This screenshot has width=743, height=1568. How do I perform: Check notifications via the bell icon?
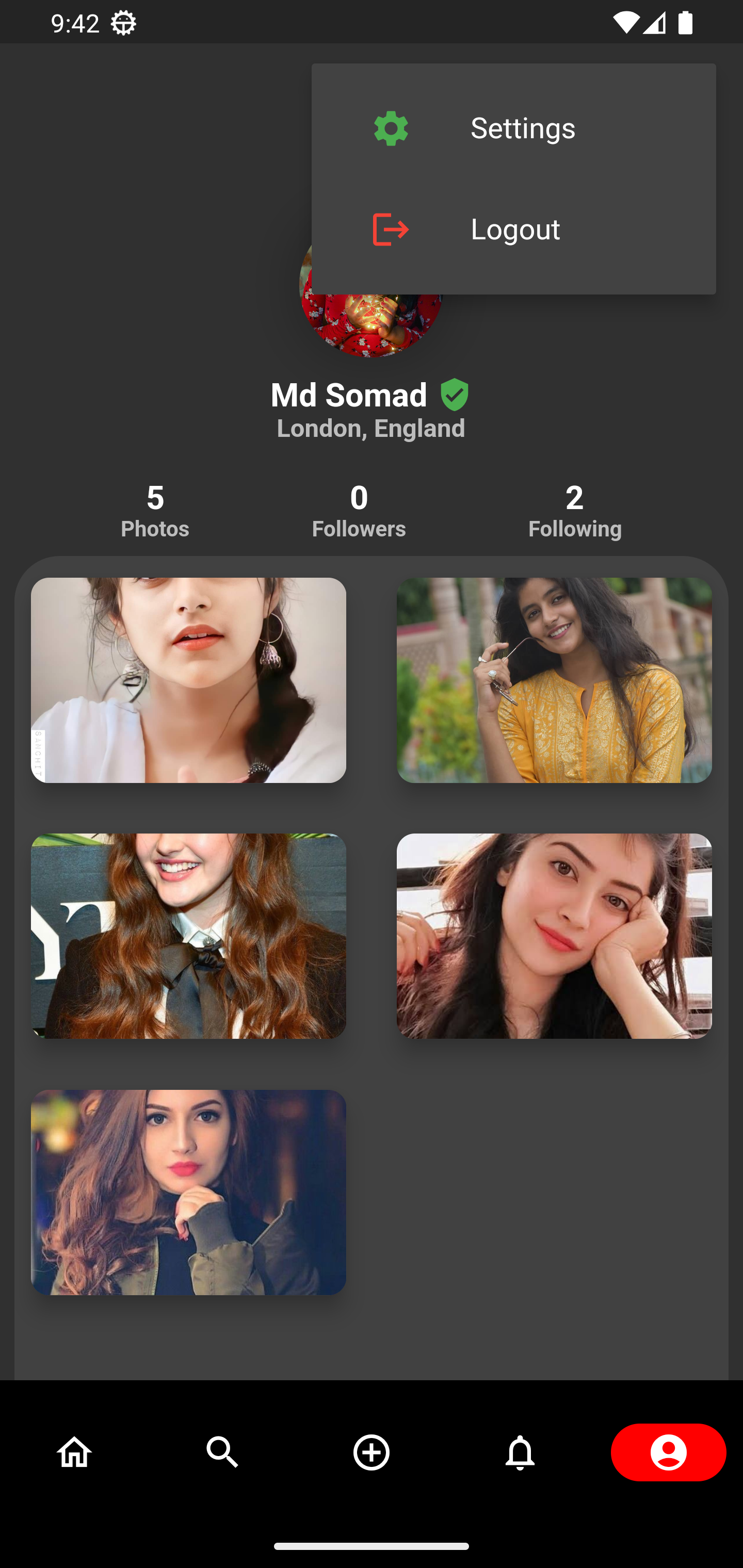pos(520,1452)
